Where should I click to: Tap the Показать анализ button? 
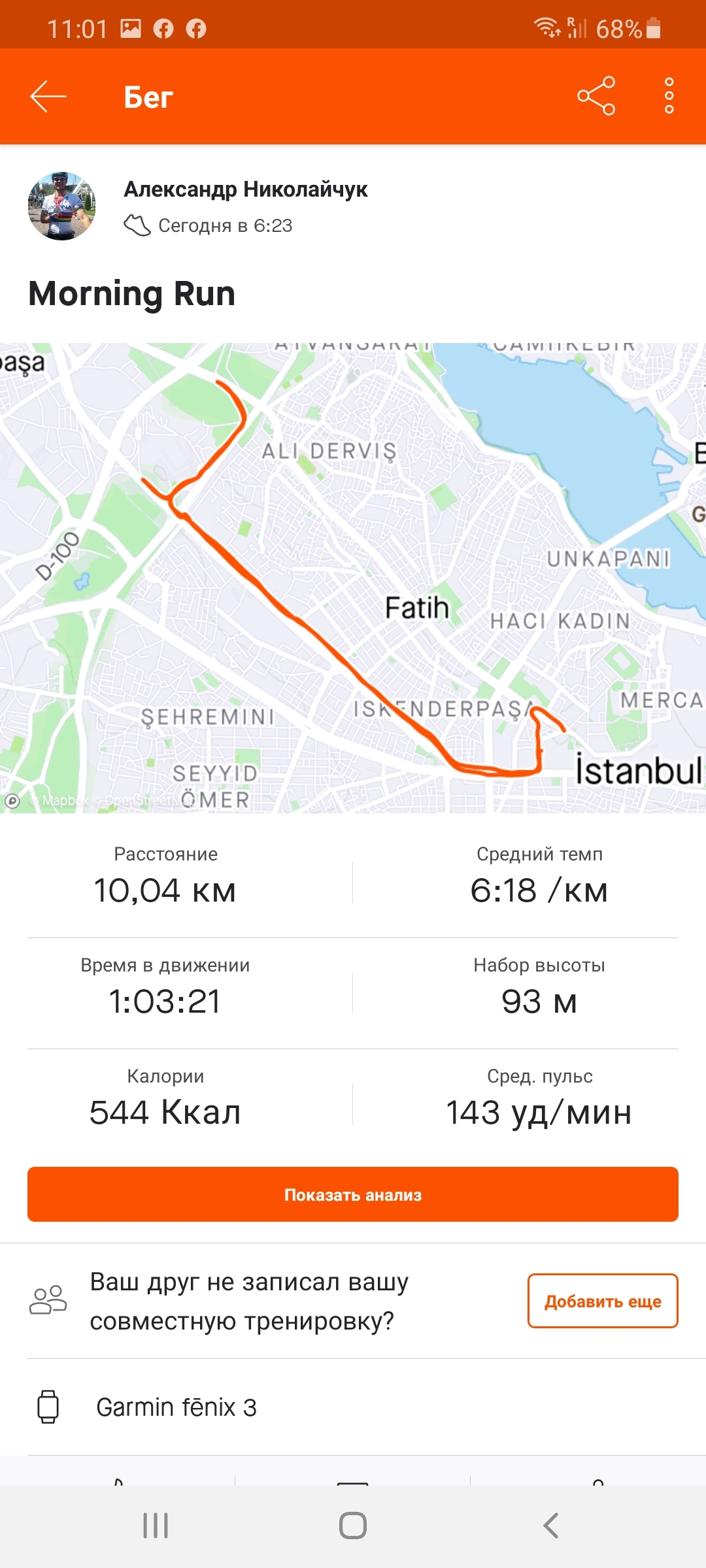353,1194
